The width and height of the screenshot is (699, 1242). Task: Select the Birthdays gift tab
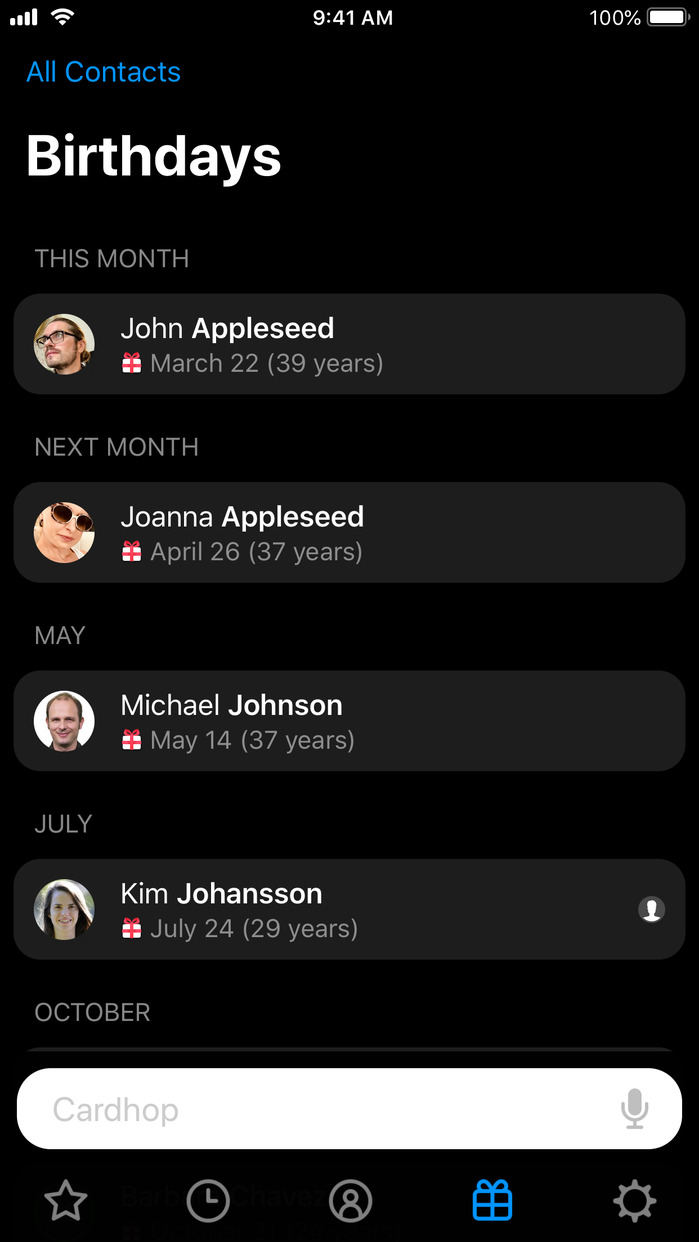pos(492,1201)
